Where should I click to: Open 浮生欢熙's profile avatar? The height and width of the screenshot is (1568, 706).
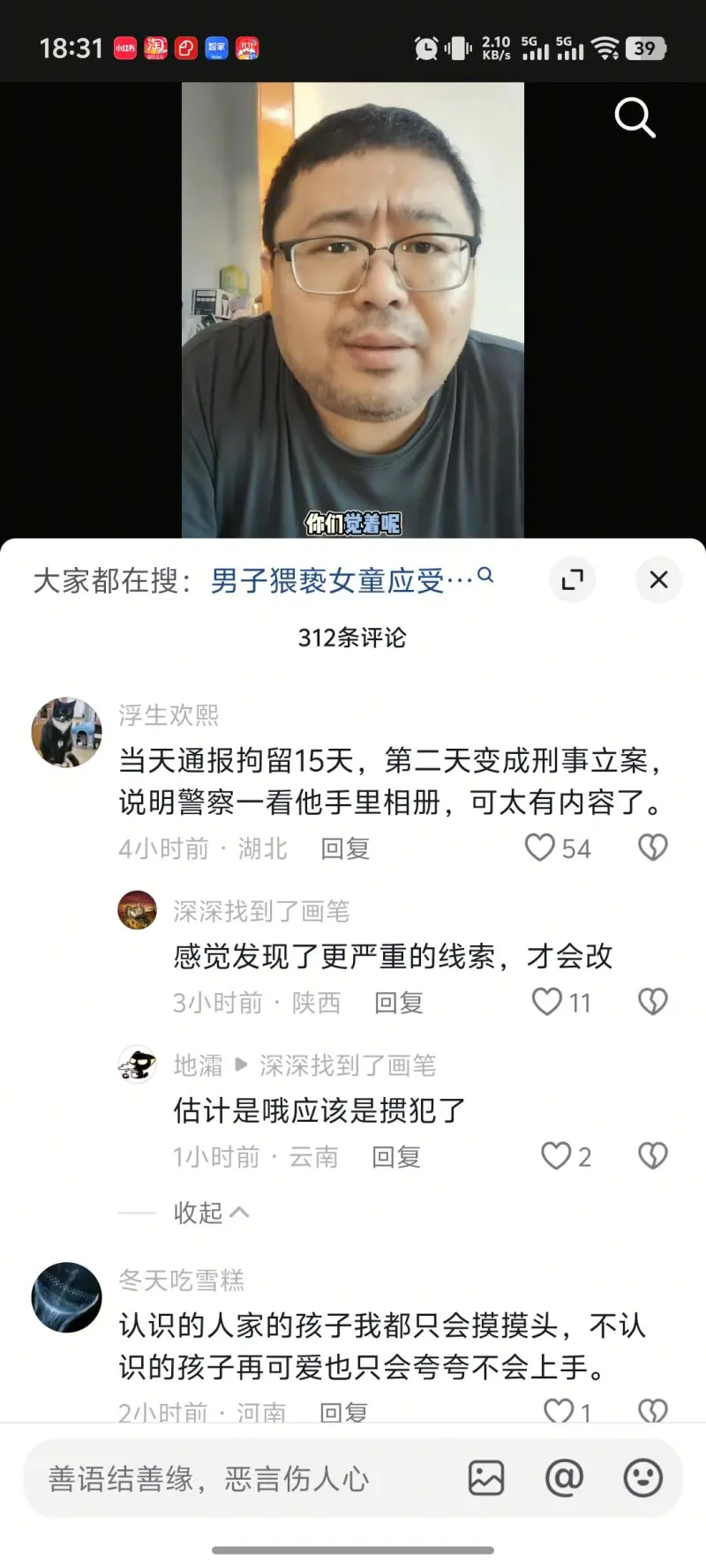67,733
